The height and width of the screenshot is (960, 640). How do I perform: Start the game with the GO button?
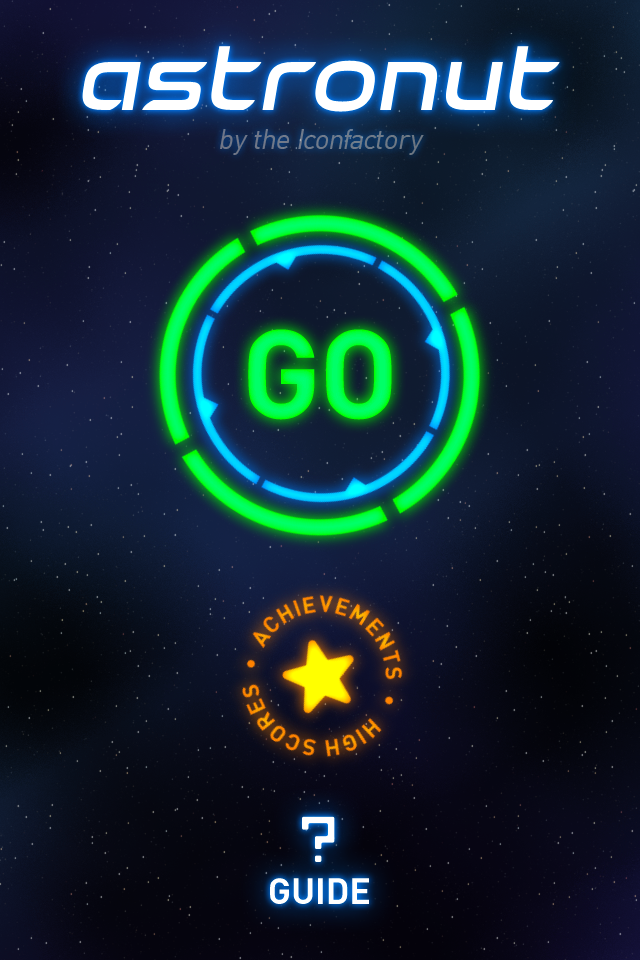click(320, 375)
